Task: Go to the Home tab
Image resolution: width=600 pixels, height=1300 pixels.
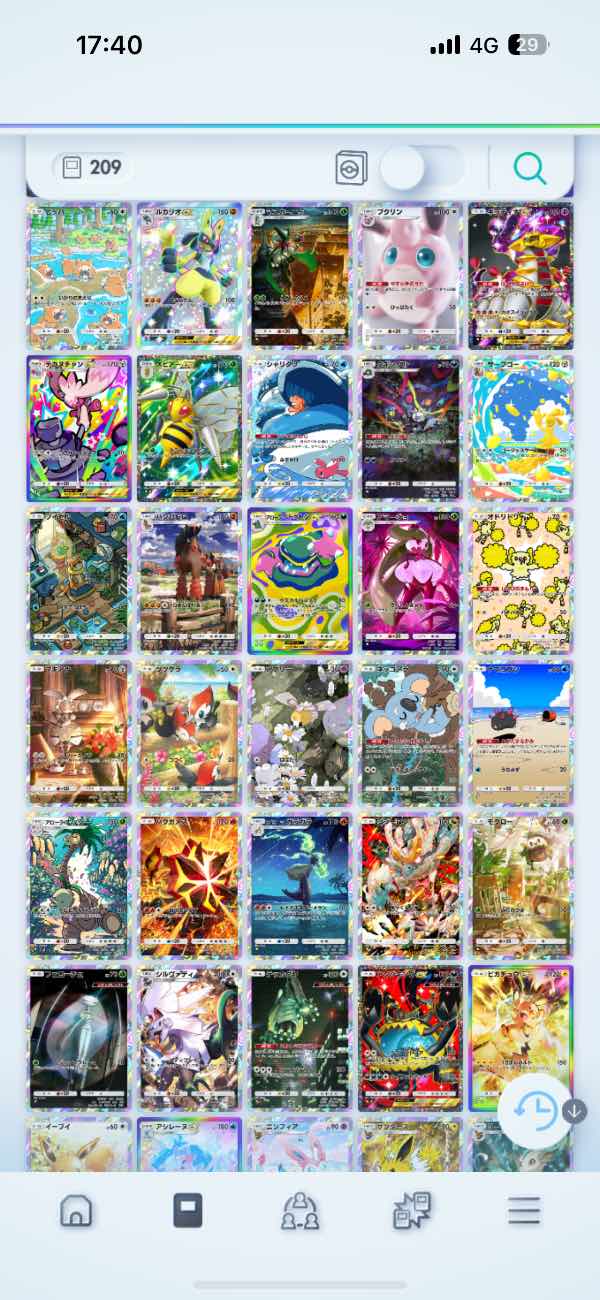Action: [76, 1211]
